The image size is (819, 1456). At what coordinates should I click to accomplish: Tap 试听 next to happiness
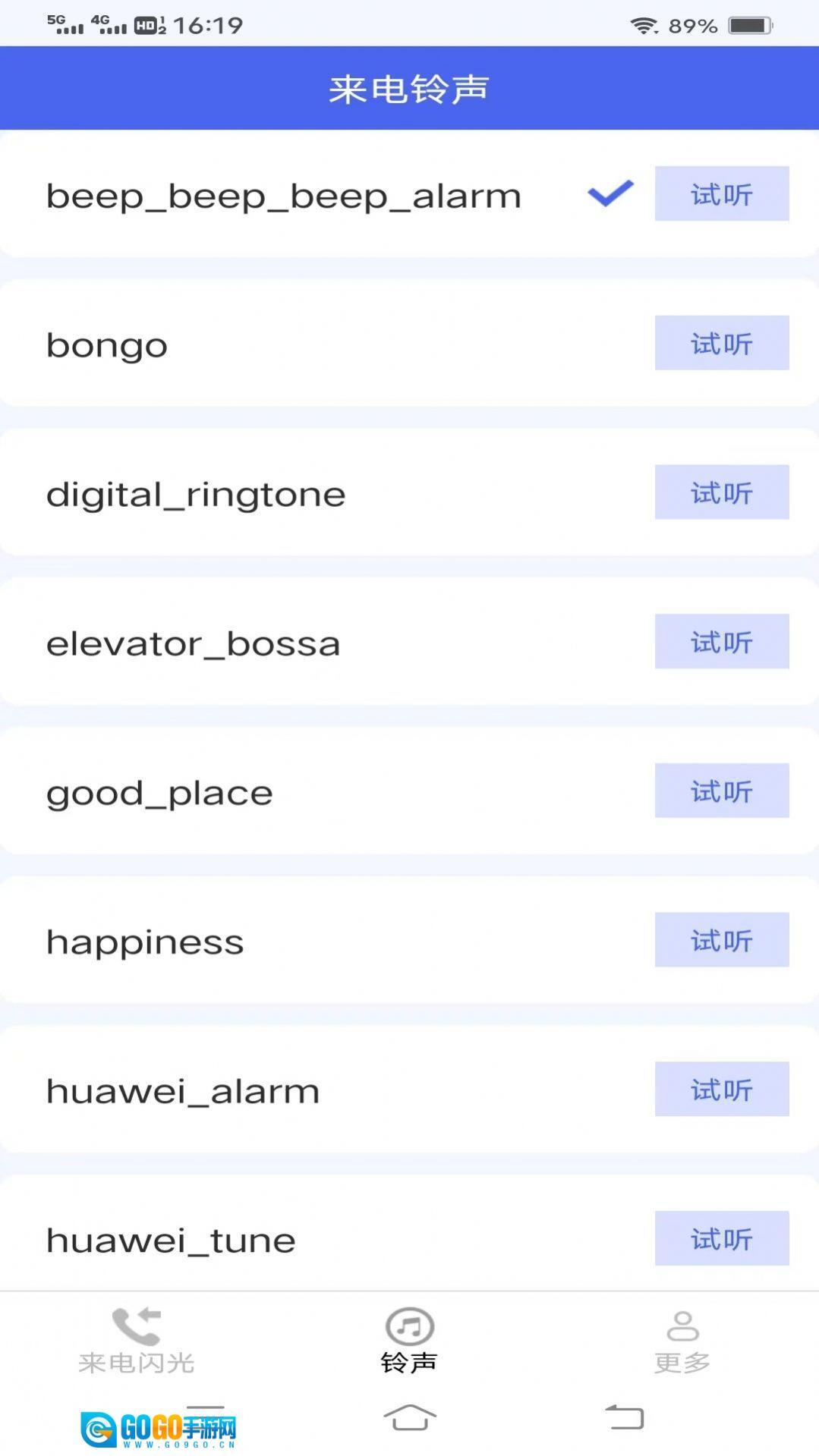pos(721,940)
